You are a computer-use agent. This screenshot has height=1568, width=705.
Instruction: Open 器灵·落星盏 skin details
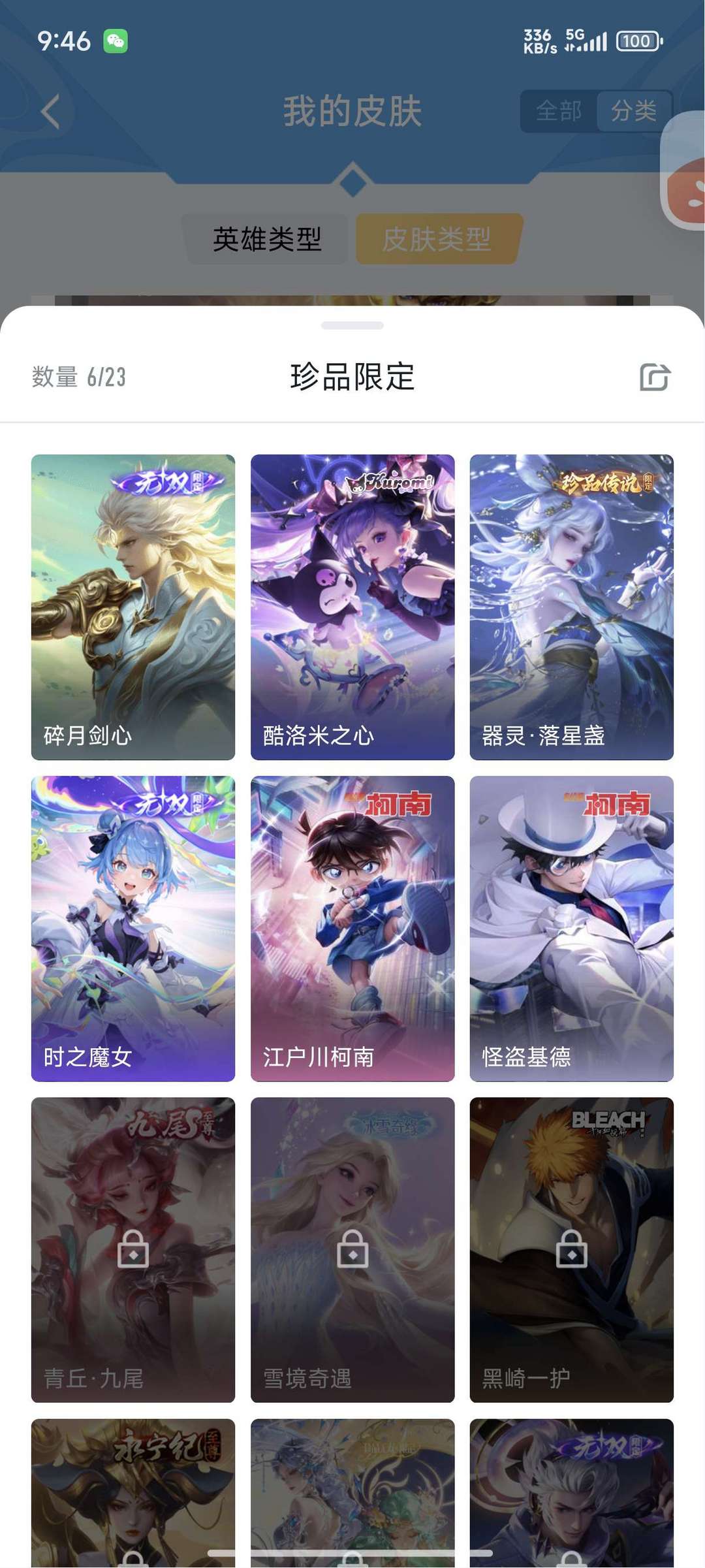571,607
